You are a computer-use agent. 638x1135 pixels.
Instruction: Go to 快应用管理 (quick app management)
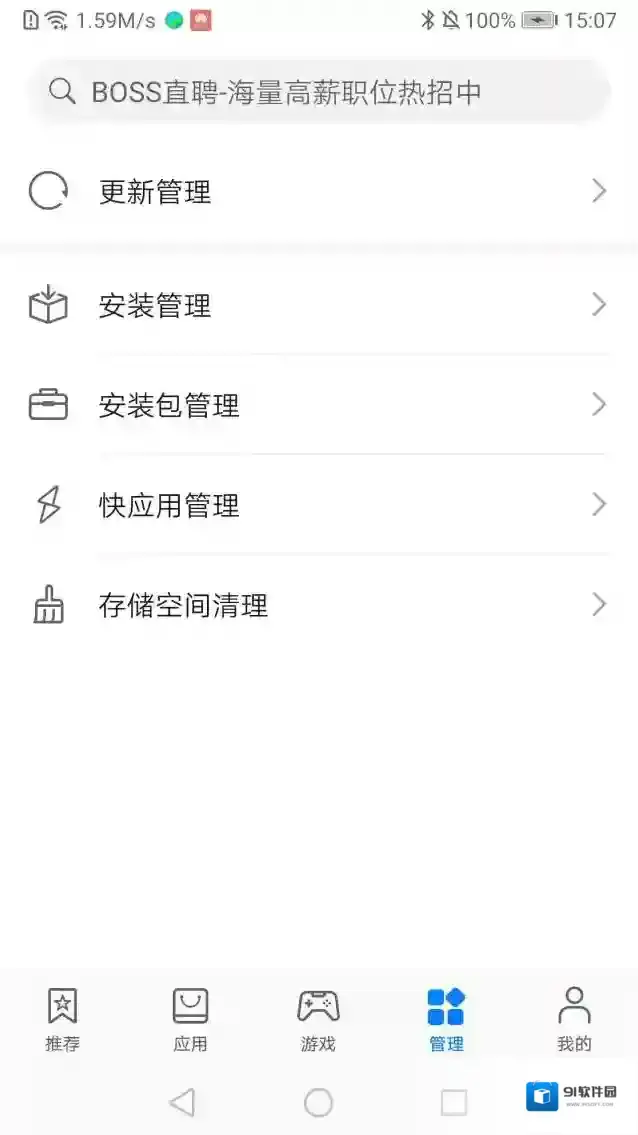pos(318,505)
